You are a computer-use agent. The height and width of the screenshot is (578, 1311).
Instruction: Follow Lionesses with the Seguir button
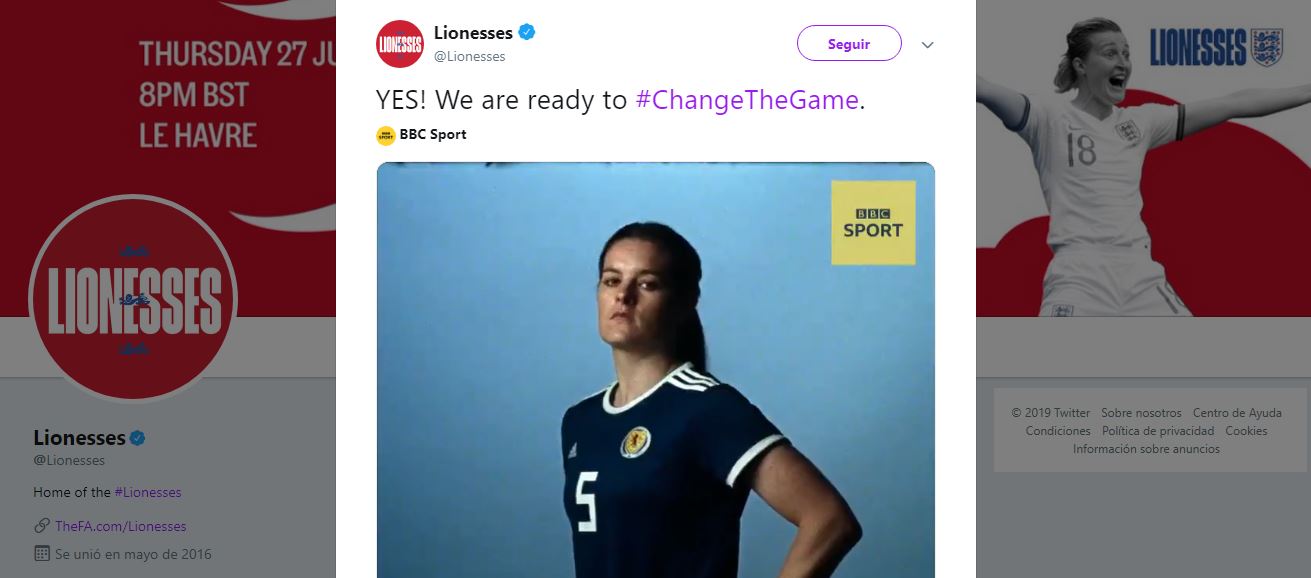[849, 44]
